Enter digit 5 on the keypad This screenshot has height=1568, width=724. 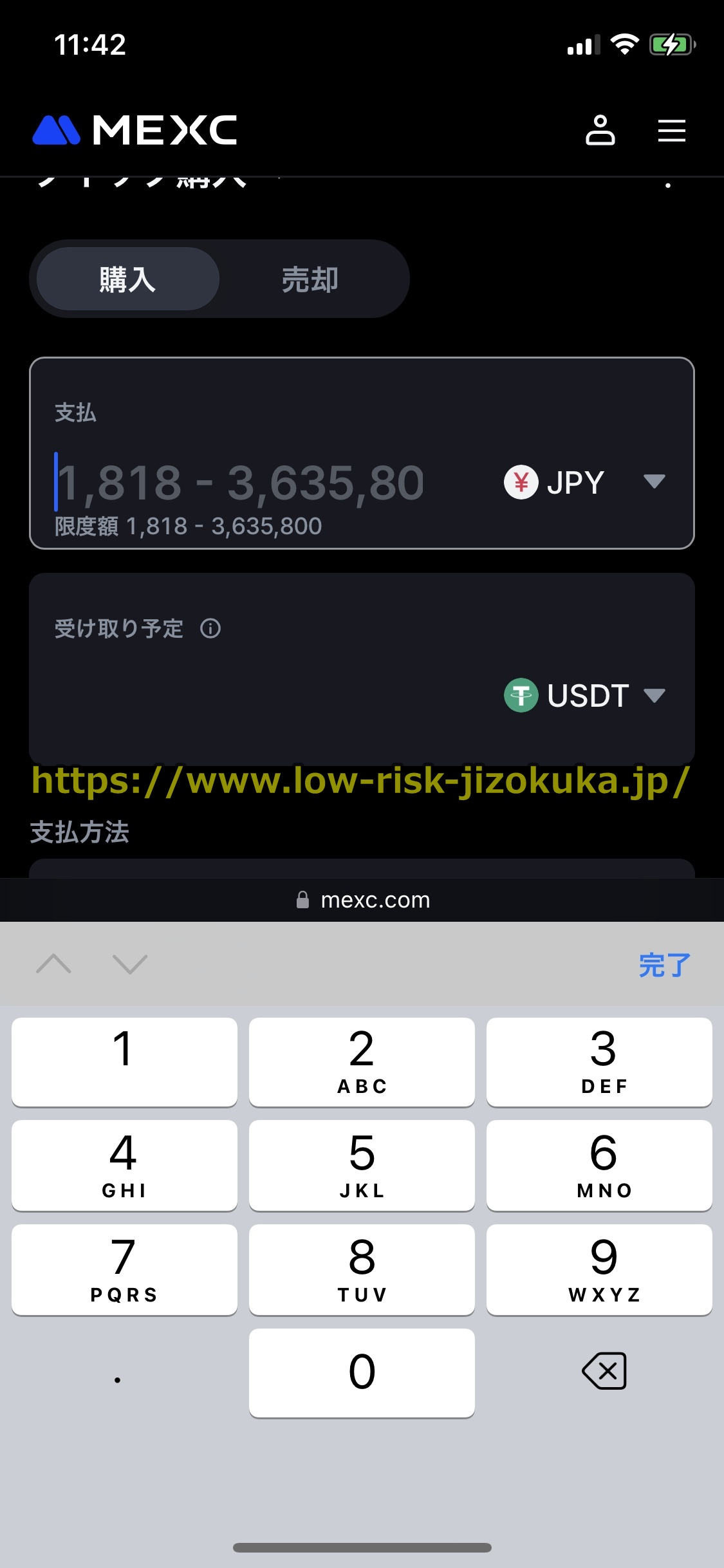362,1164
